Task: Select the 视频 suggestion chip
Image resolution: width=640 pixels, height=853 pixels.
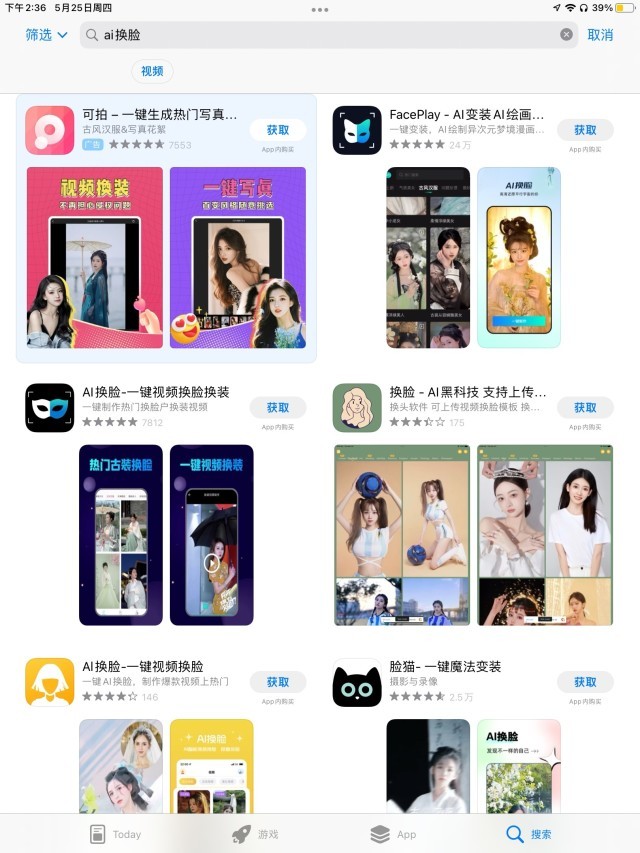Action: click(x=152, y=71)
